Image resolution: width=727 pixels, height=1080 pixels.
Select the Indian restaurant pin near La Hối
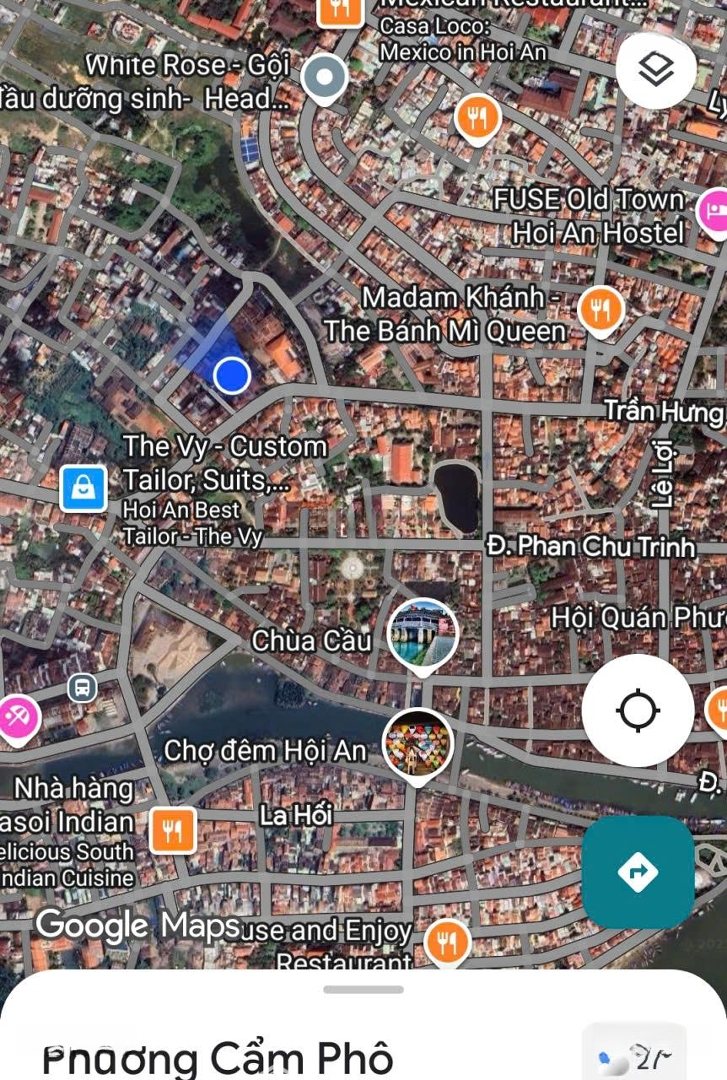coord(173,830)
